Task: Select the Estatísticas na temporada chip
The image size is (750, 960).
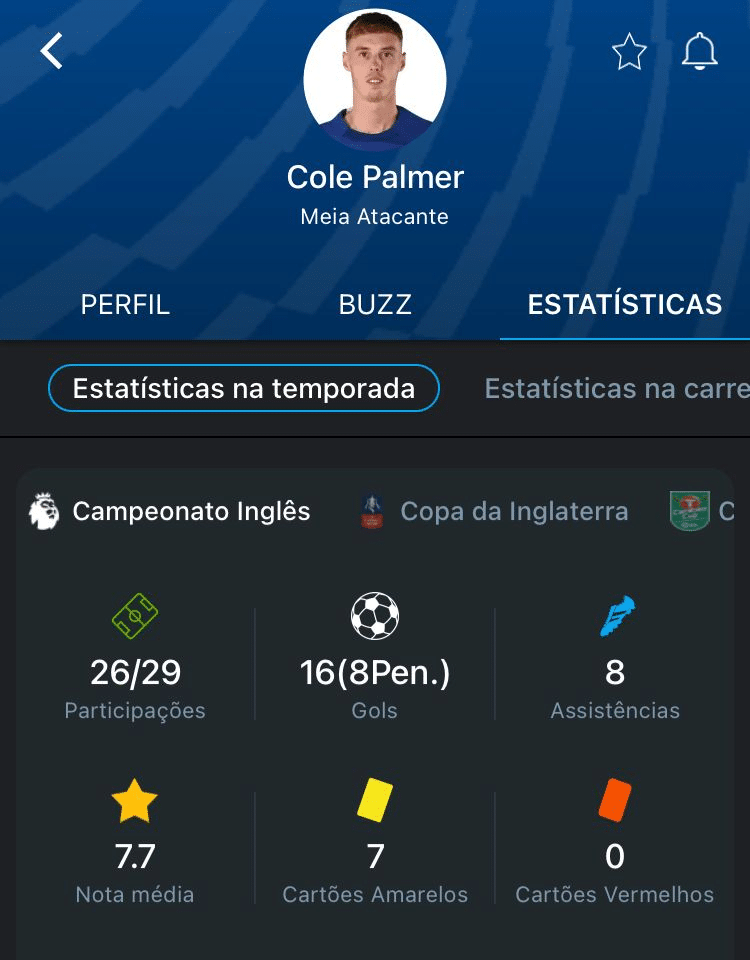Action: pos(244,388)
